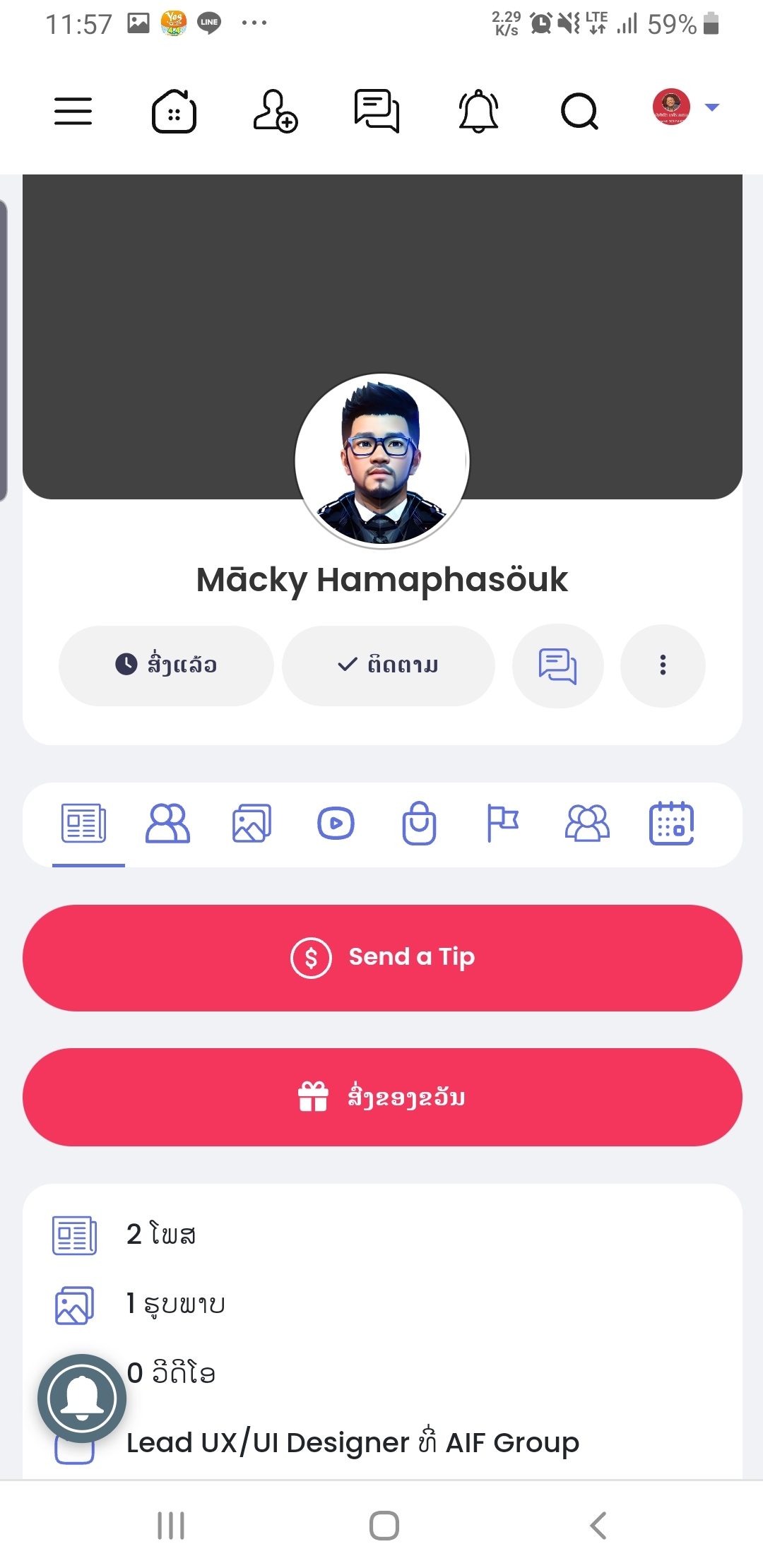The height and width of the screenshot is (1568, 763).
Task: Message Macky via the chat button
Action: pos(558,666)
